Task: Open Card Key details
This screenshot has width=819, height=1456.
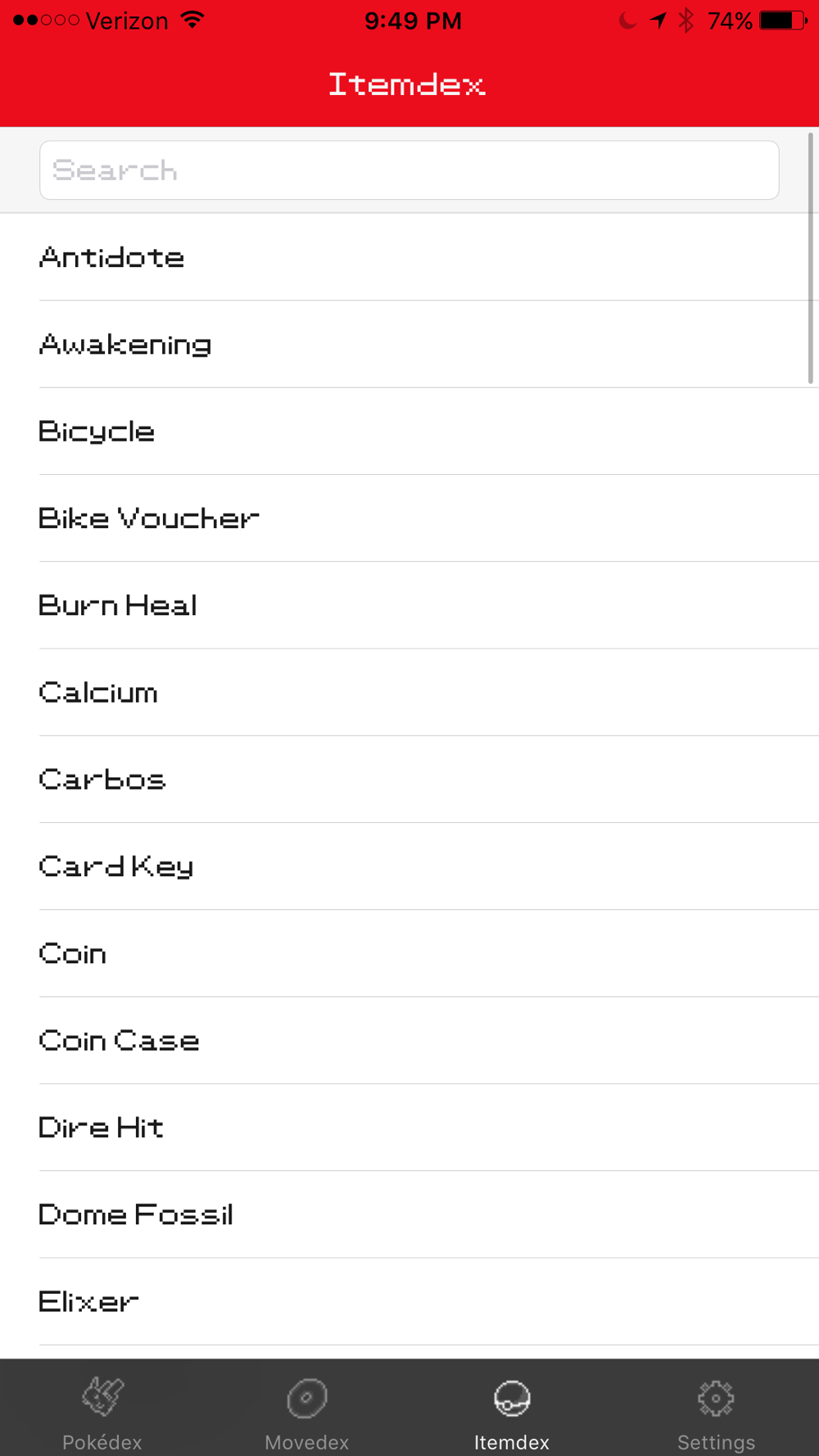Action: (x=409, y=866)
